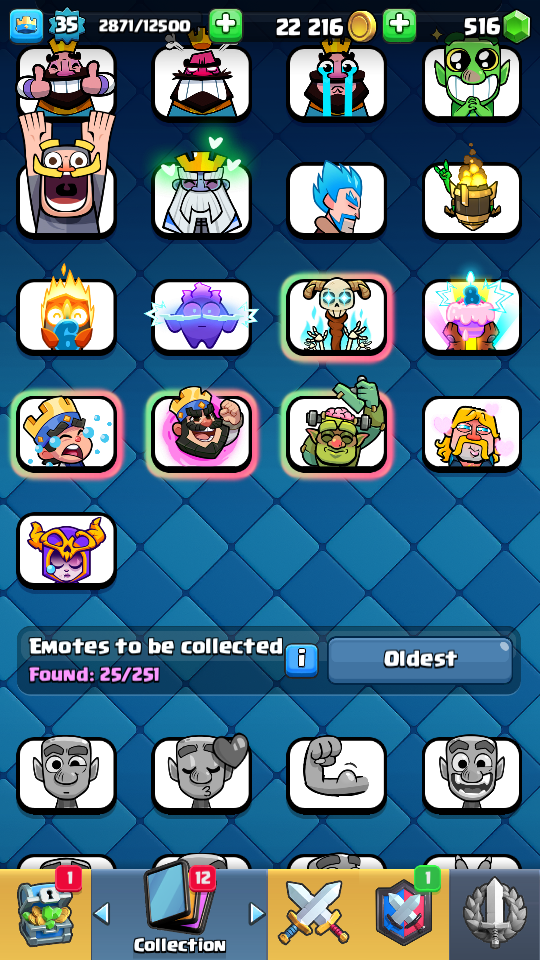Select the crying king emote
Viewport: 540px width, 960px height.
pyautogui.click(x=337, y=80)
